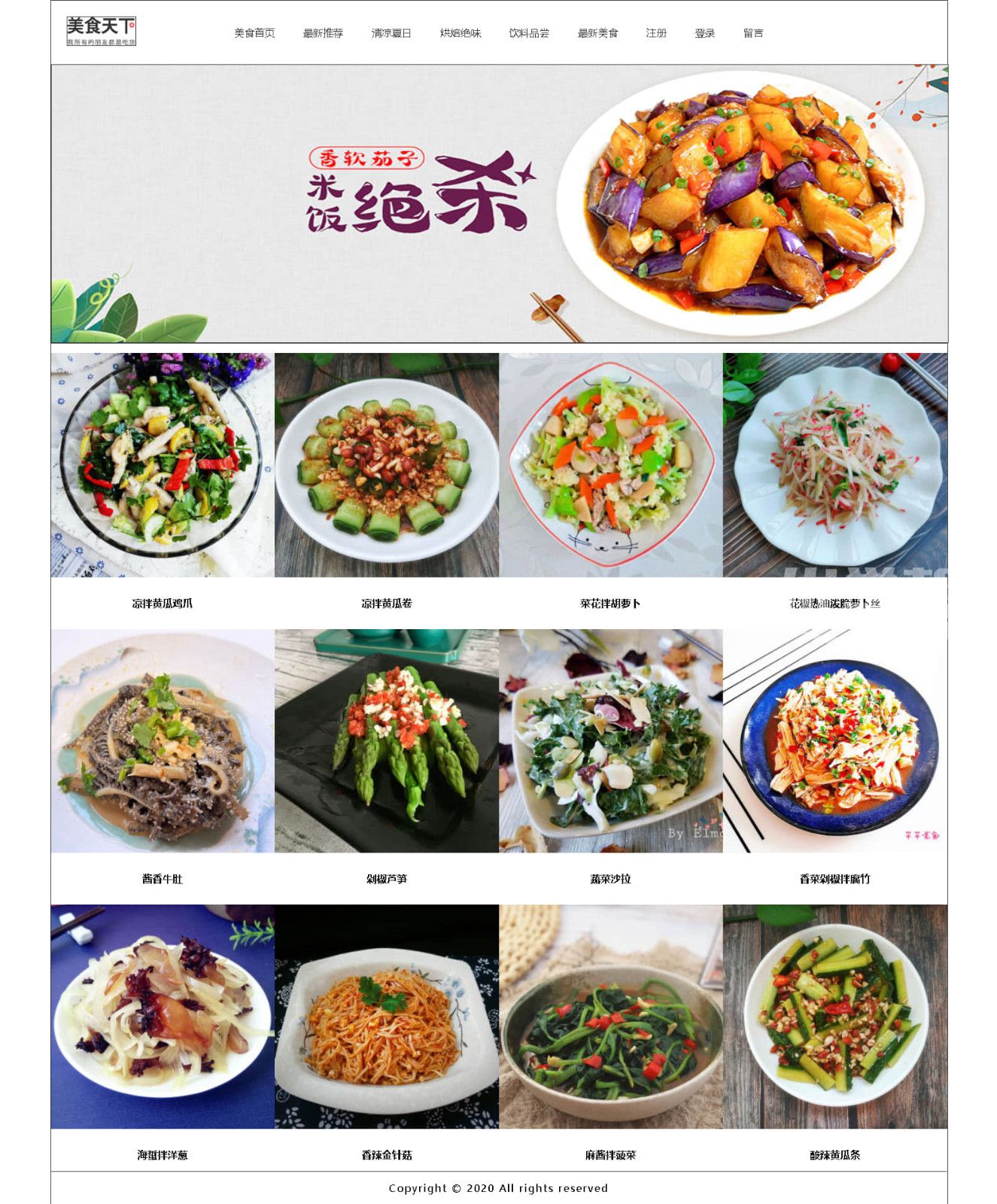The height and width of the screenshot is (1204, 997).
Task: Open the 海蜇拌洋葱 dish
Action: click(163, 1017)
